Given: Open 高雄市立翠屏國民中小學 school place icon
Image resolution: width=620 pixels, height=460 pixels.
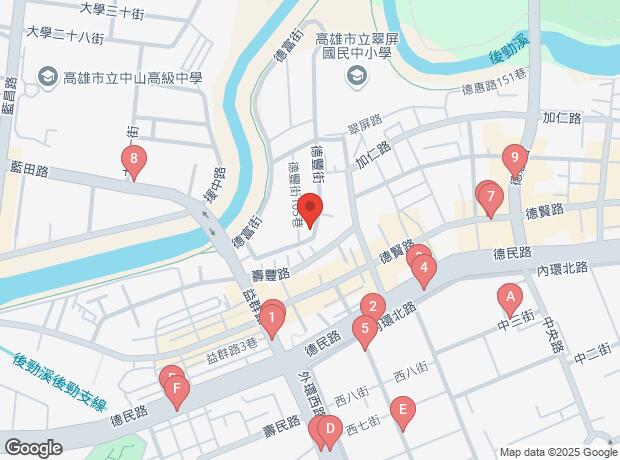Looking at the screenshot, I should [357, 76].
